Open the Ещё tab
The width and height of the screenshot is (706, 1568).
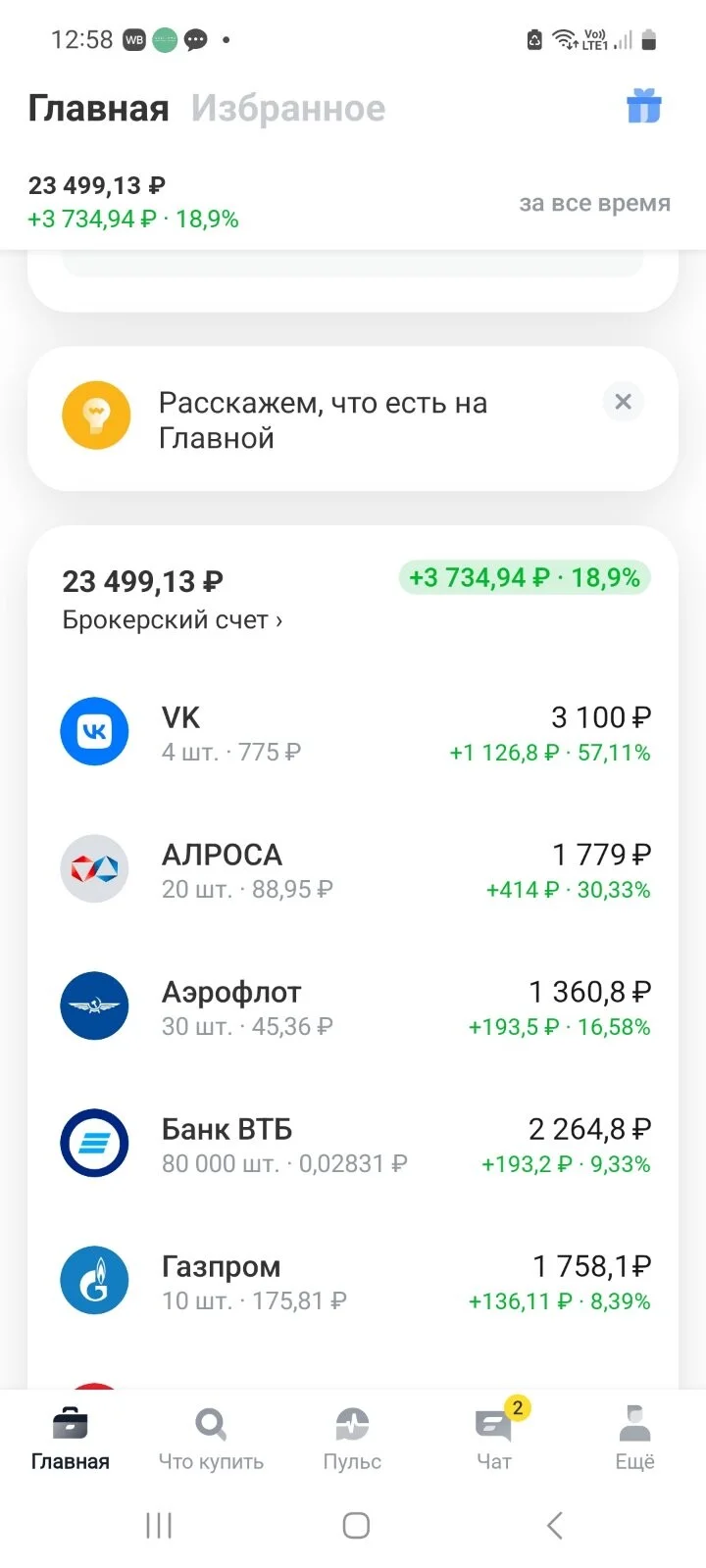[x=634, y=1439]
